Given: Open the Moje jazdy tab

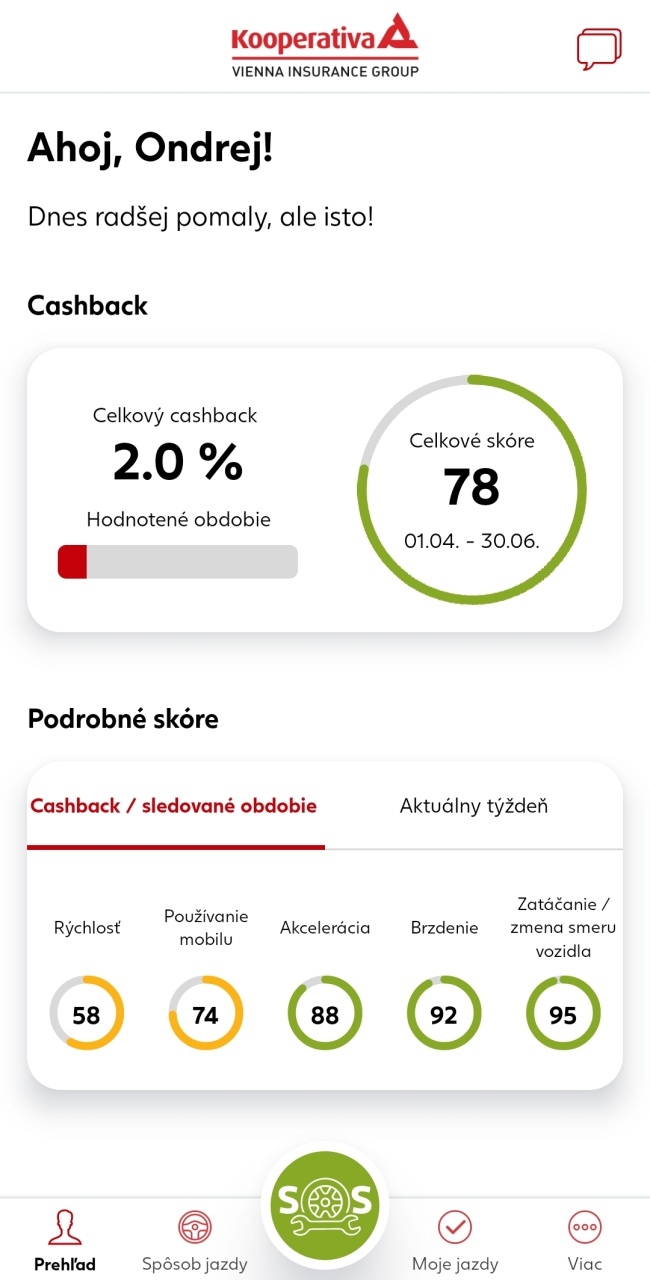Looking at the screenshot, I should [x=454, y=1240].
